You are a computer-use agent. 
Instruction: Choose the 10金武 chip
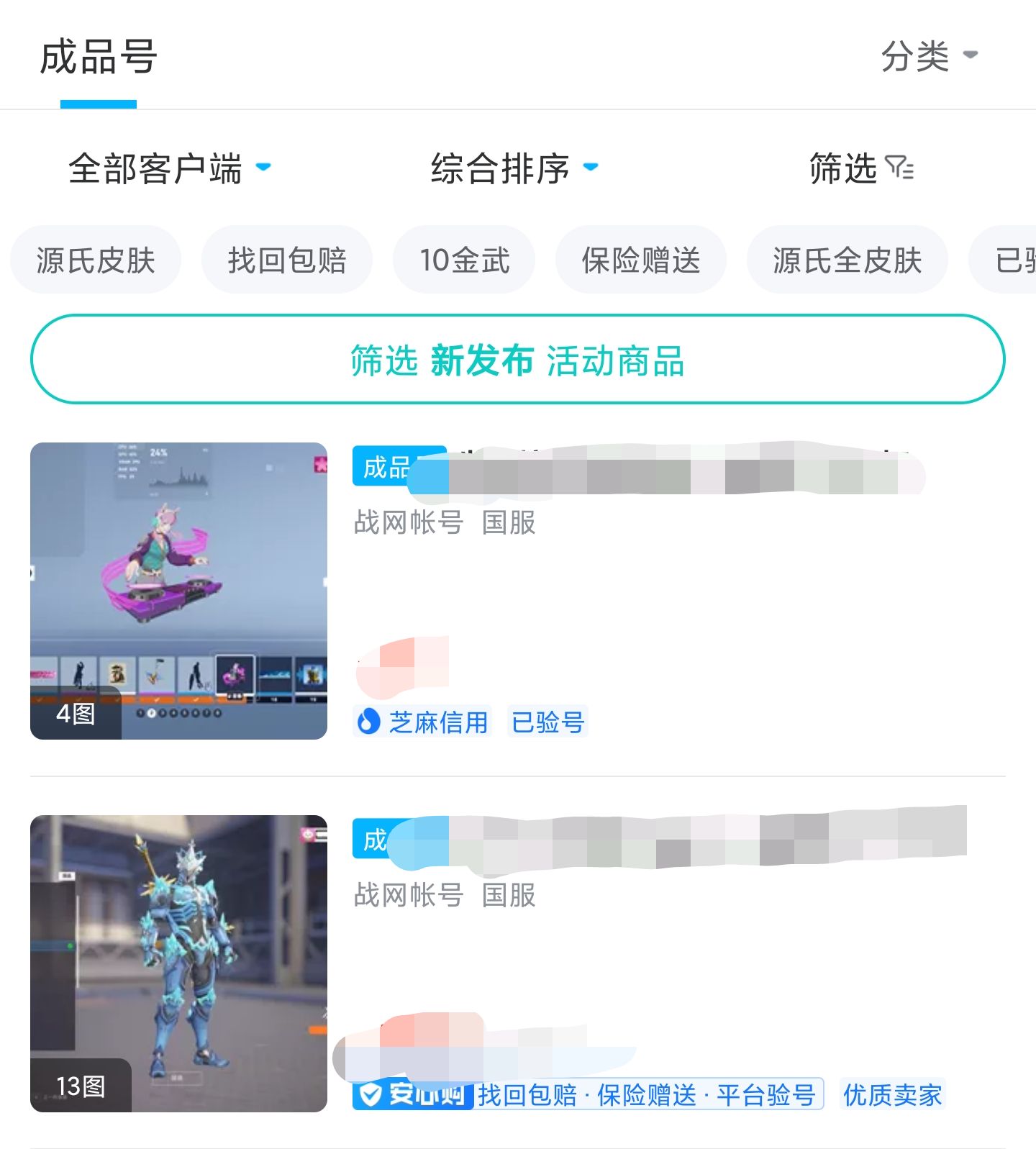pyautogui.click(x=464, y=260)
